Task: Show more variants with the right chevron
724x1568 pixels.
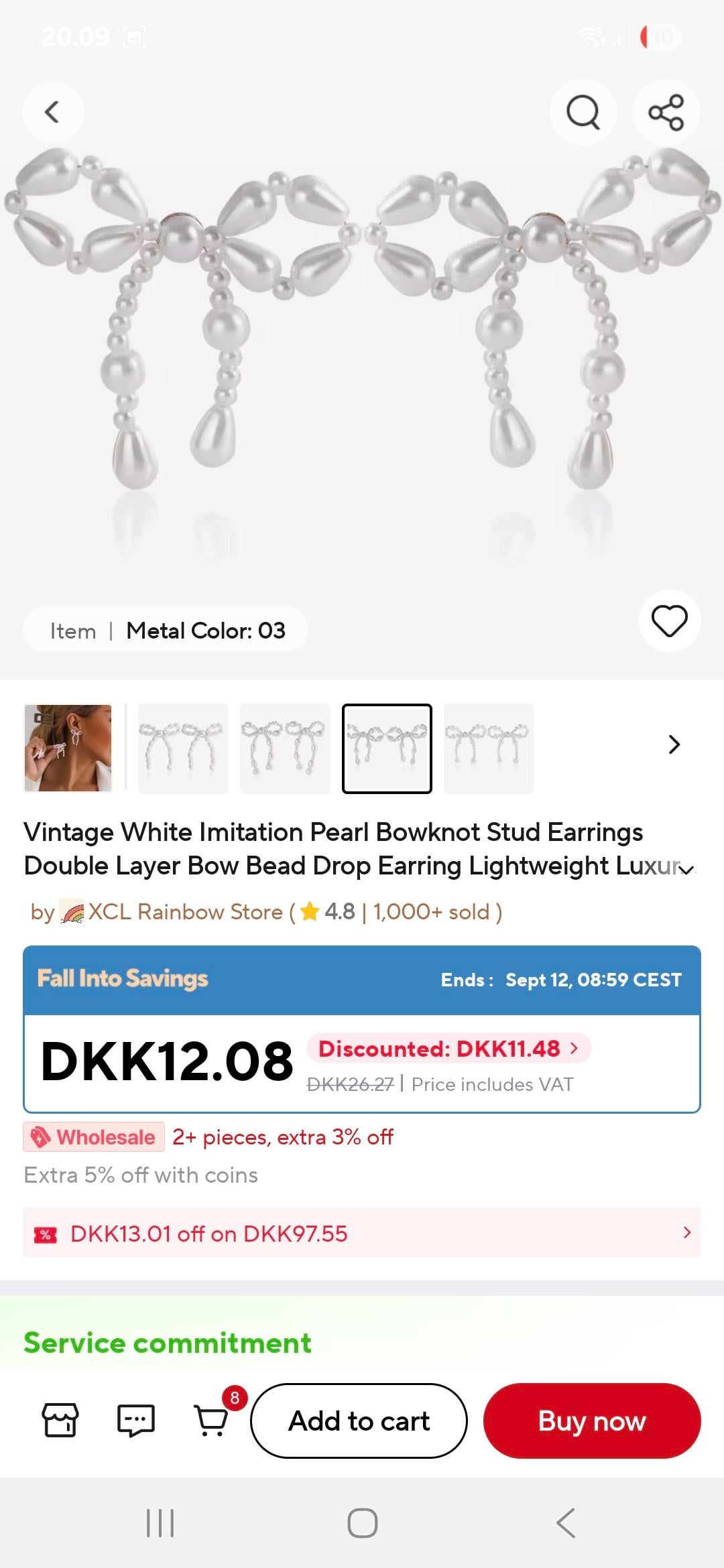Action: point(674,744)
